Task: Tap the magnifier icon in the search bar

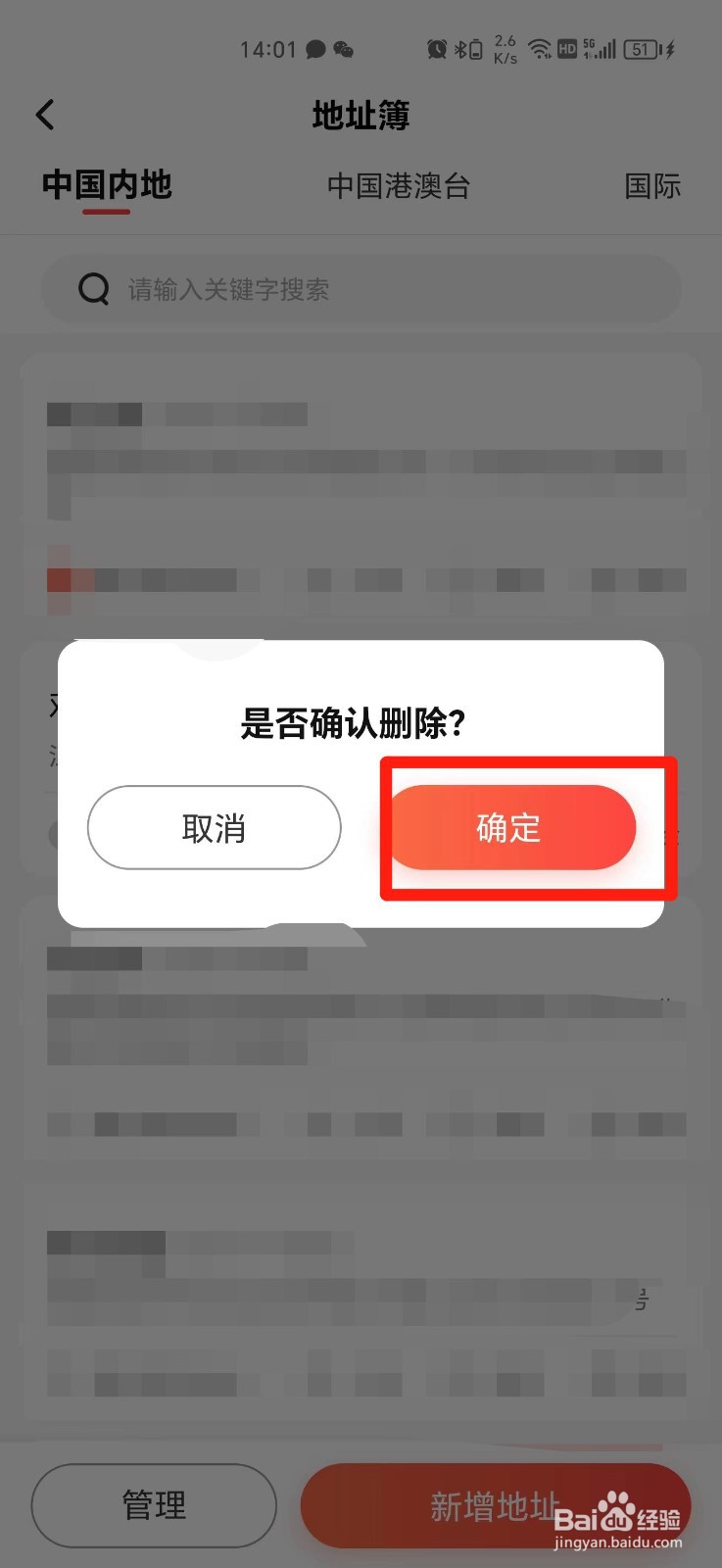Action: (x=93, y=289)
